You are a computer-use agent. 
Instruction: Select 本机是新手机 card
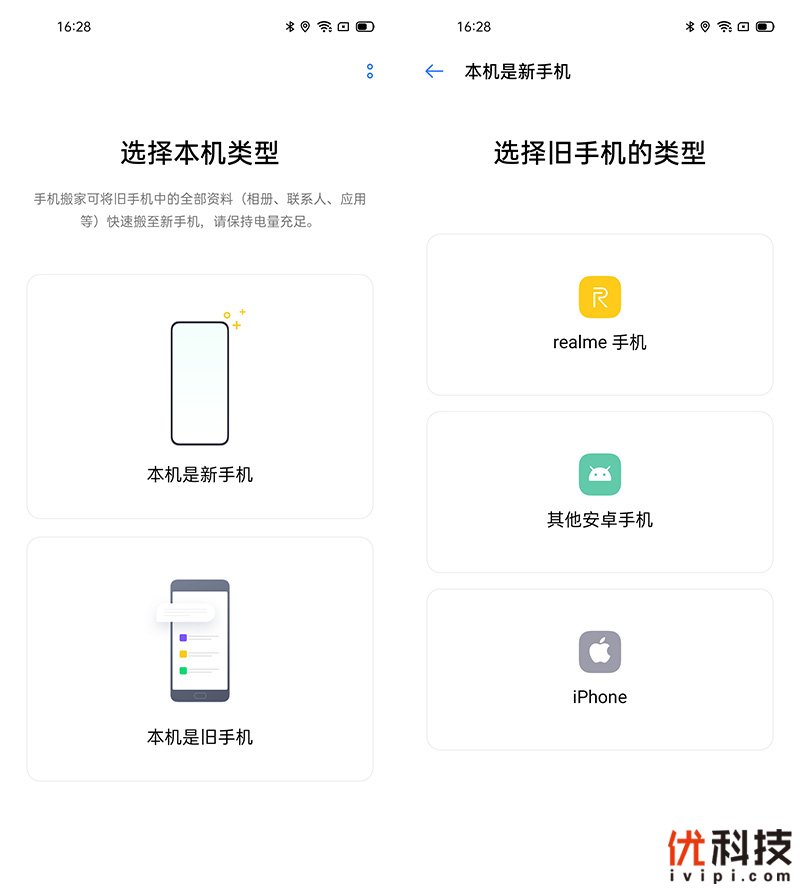click(200, 397)
